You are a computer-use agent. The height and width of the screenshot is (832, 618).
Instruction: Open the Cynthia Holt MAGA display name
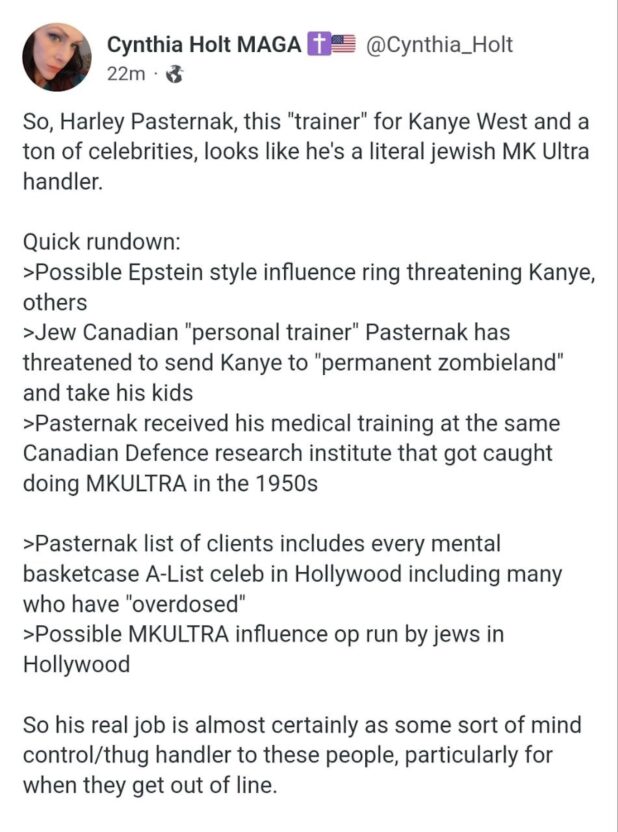click(x=204, y=44)
